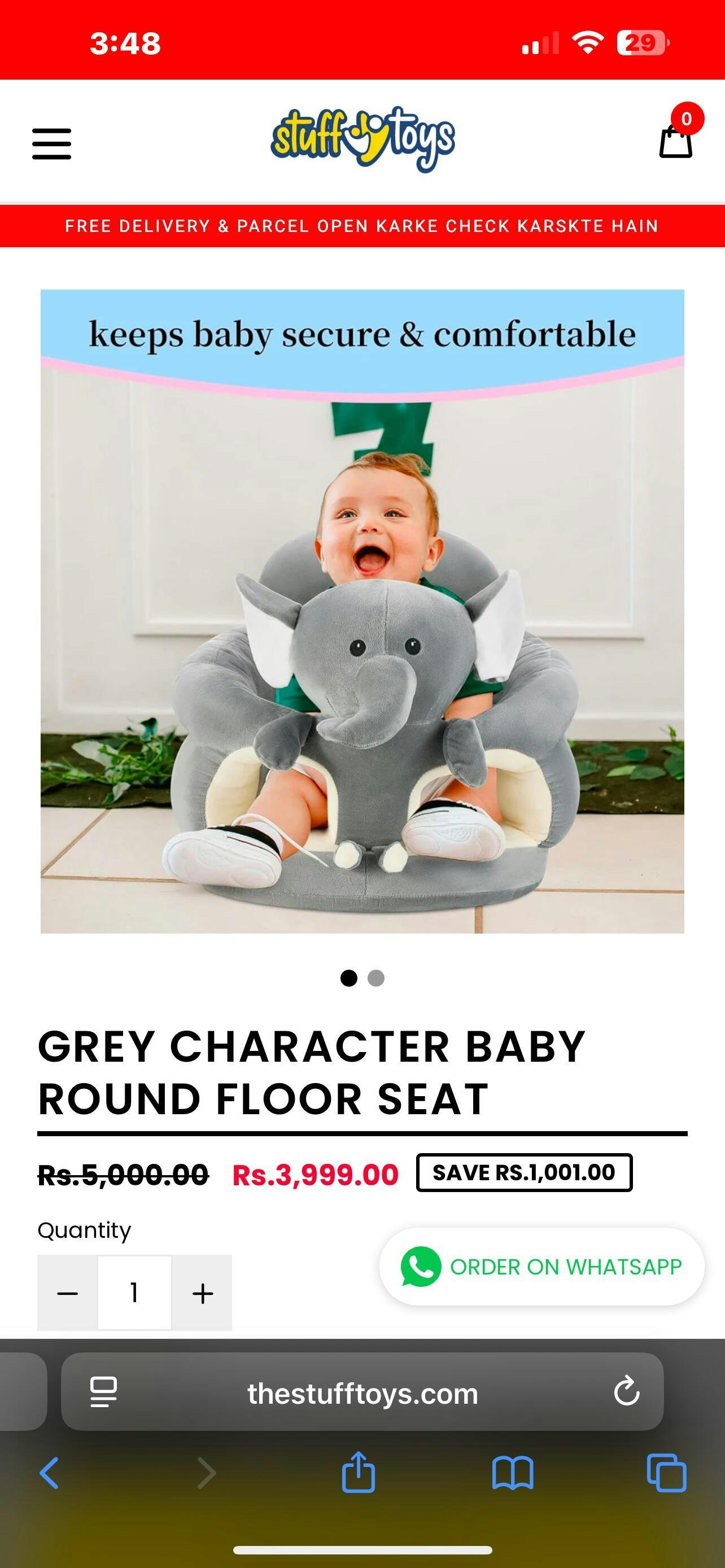The image size is (725, 1568).
Task: Share this page
Action: 359,1472
